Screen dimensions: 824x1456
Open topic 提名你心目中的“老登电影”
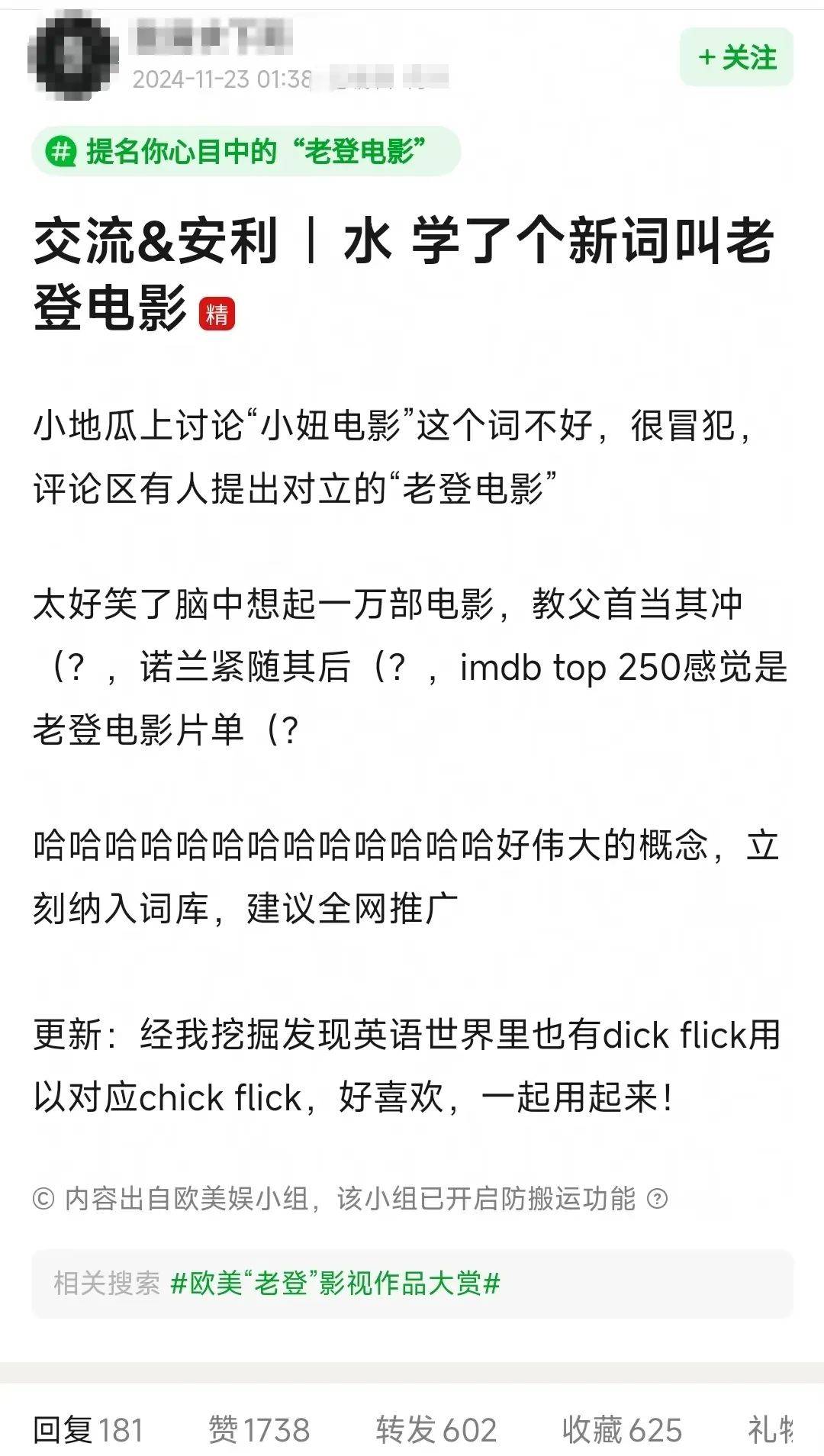(x=246, y=151)
